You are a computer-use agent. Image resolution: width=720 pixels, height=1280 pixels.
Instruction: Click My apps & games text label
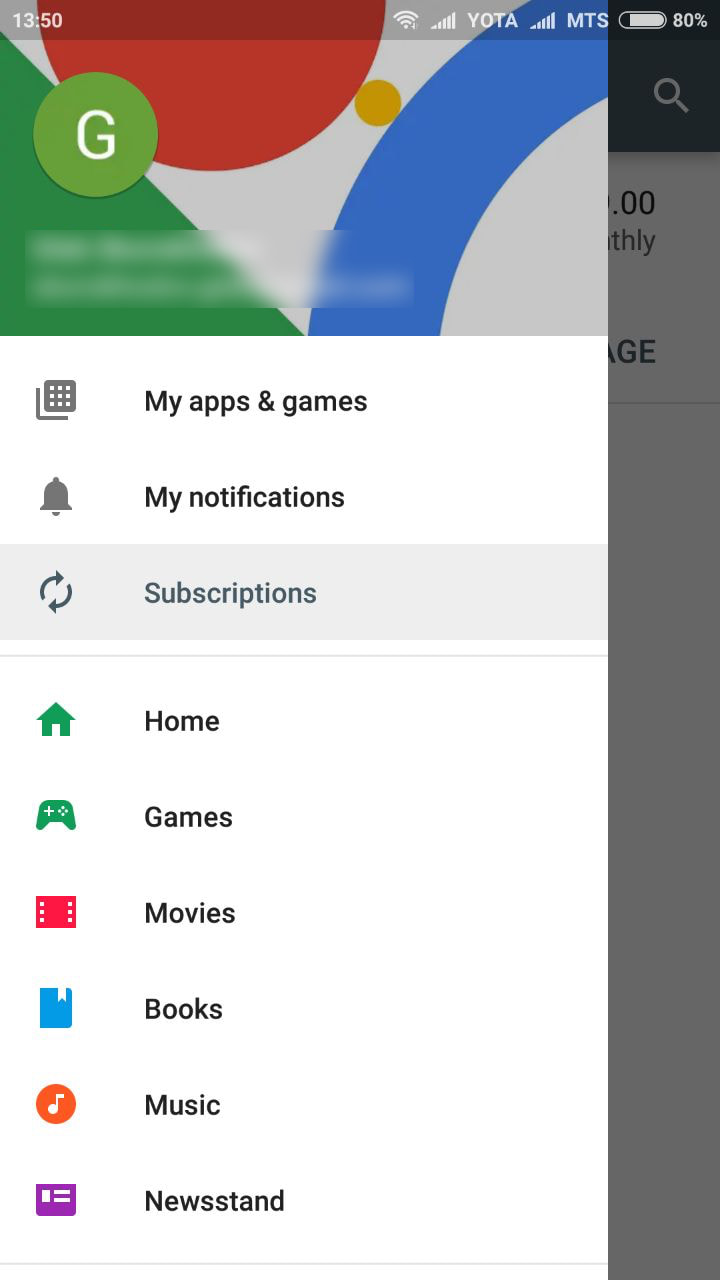pos(255,400)
